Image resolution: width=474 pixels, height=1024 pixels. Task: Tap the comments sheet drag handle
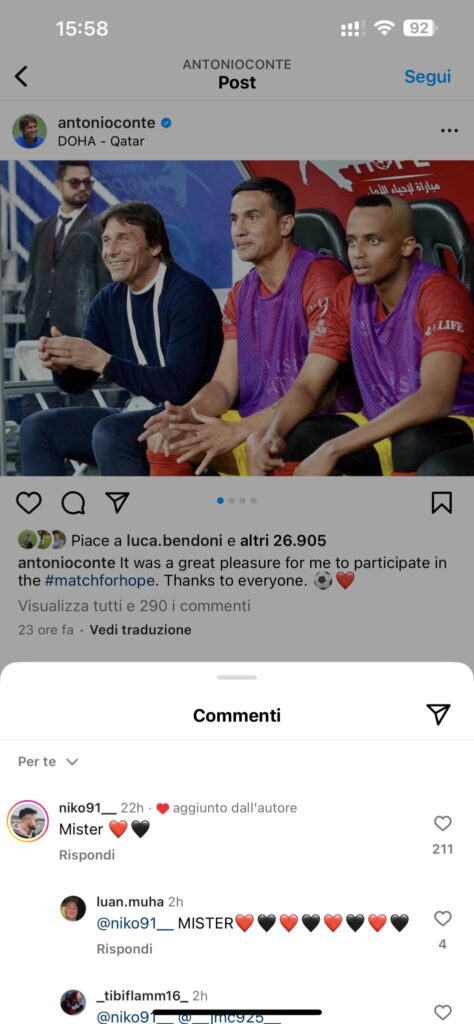pos(237,677)
